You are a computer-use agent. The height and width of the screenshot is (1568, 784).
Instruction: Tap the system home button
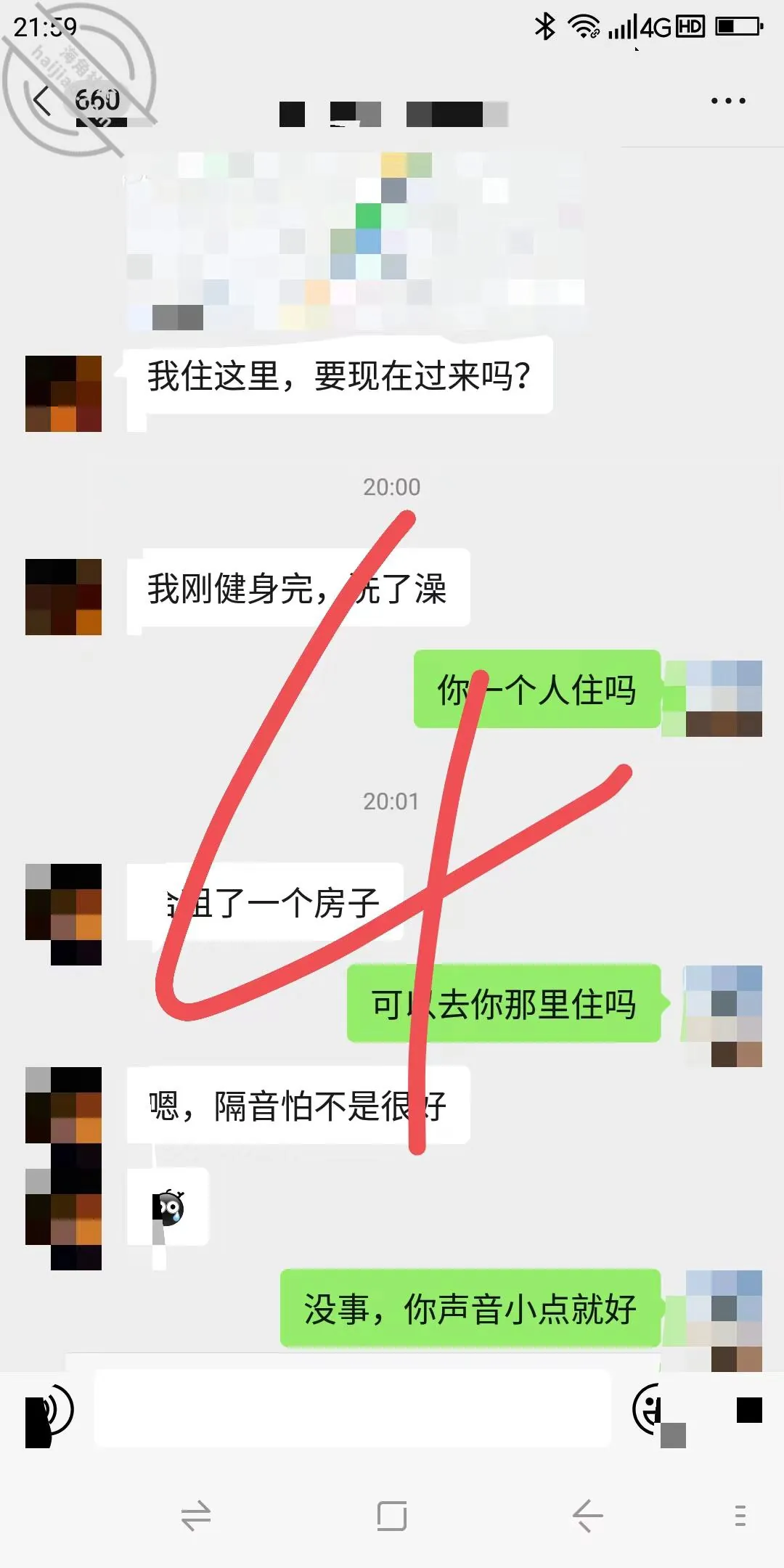392,1516
